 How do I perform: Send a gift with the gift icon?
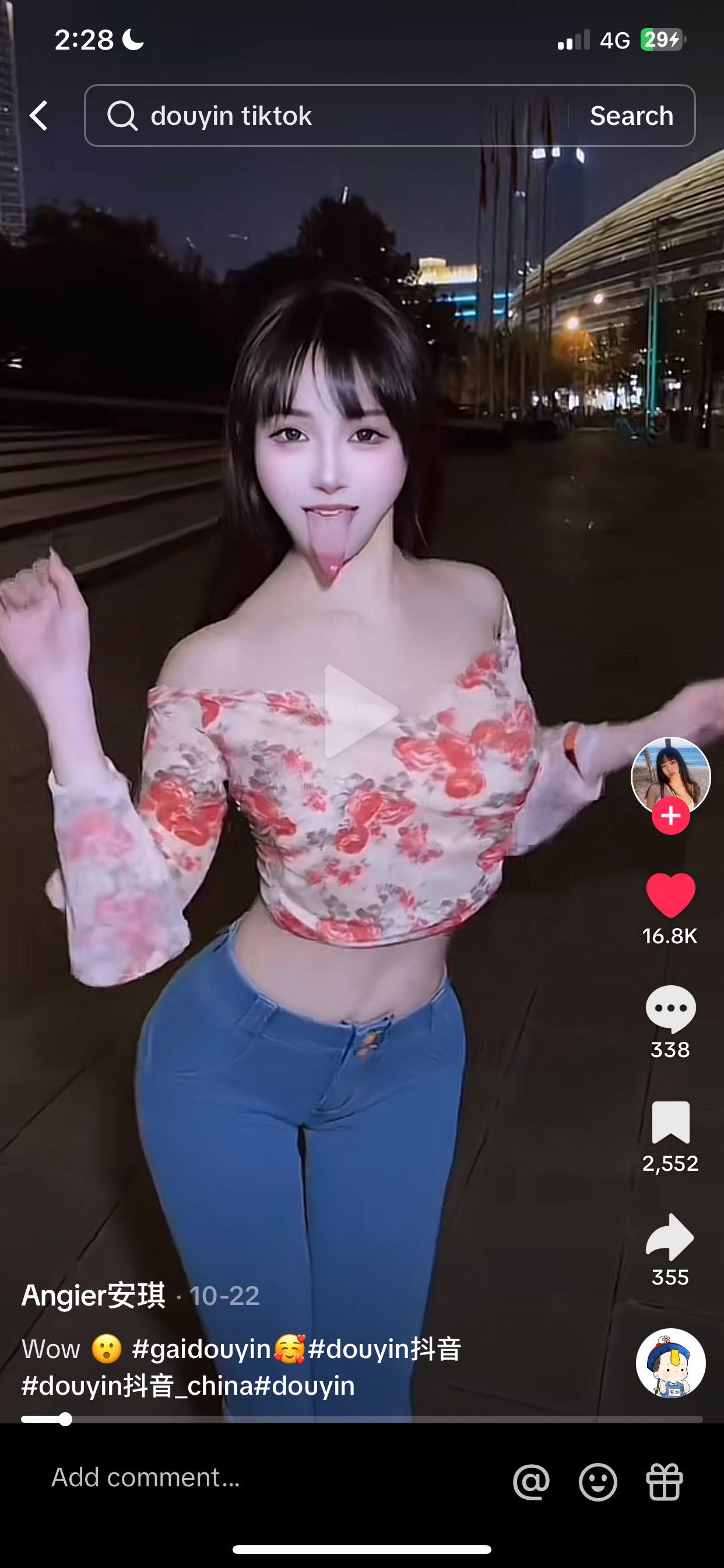(665, 1481)
